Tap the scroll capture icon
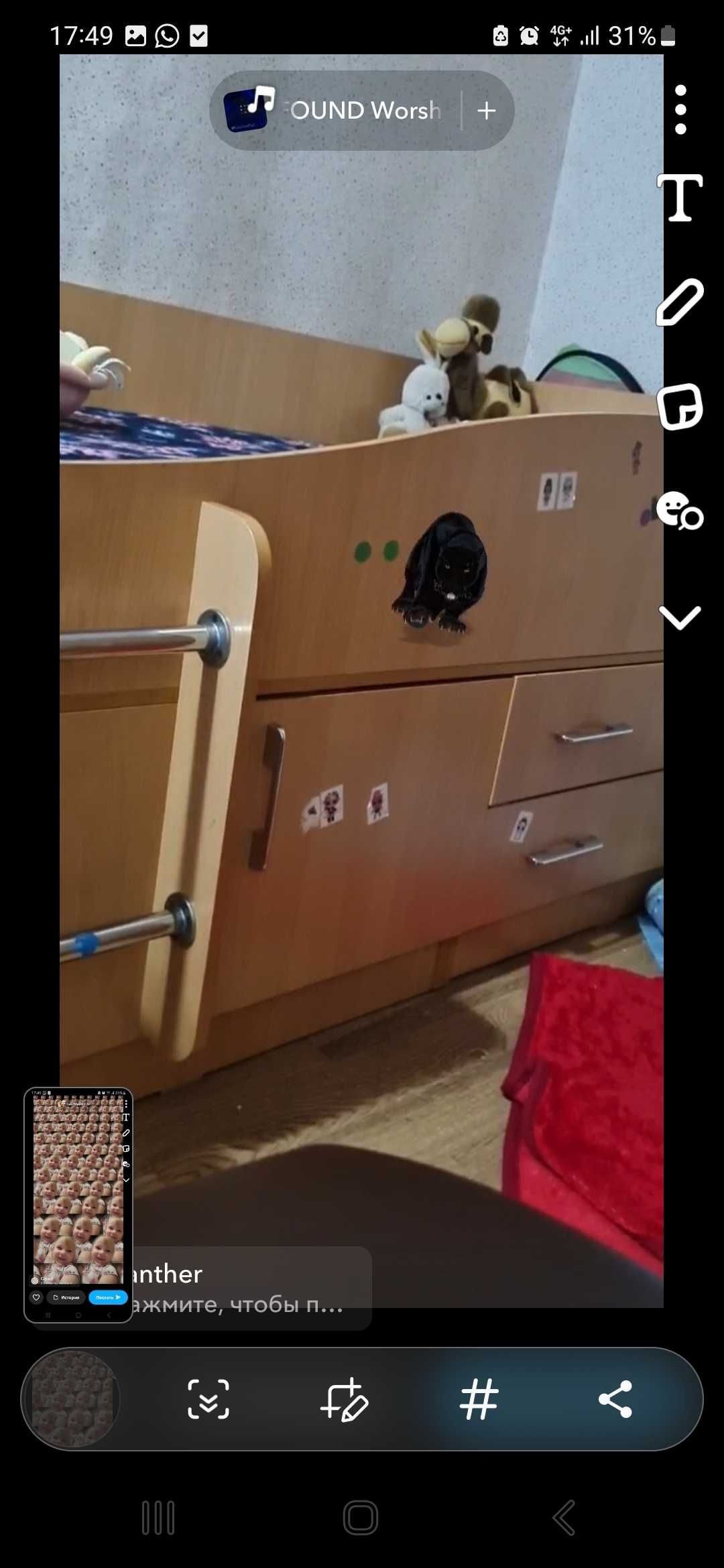 (x=208, y=1399)
